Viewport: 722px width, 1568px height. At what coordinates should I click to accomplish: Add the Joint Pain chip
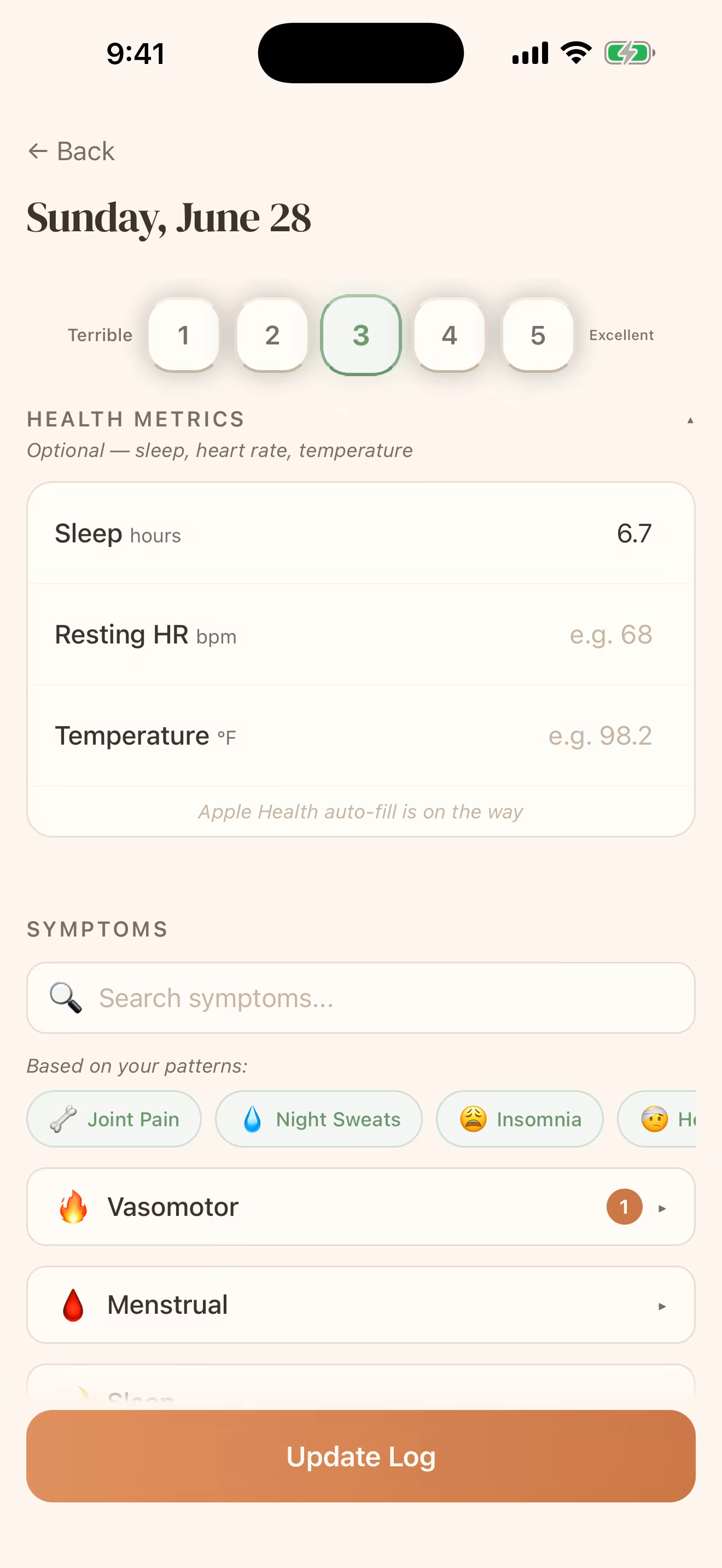coord(114,1119)
